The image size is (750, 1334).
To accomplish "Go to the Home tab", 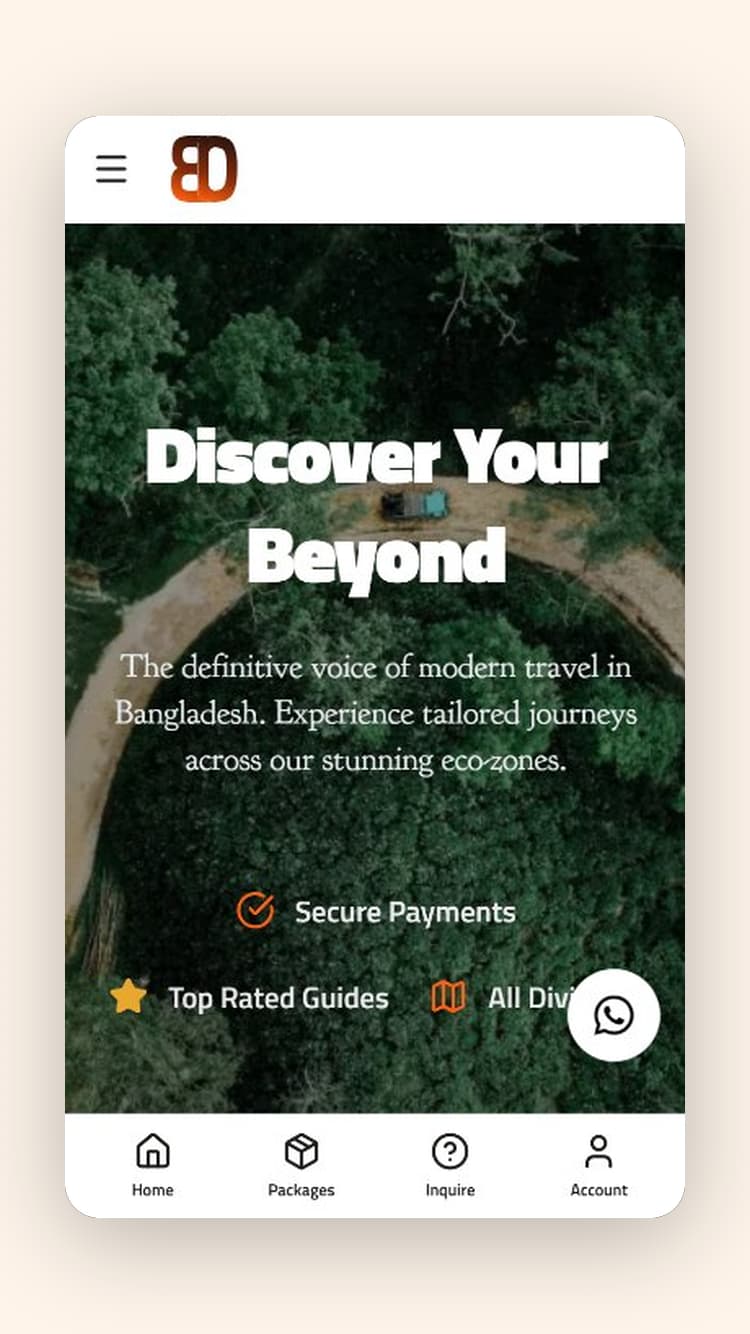I will [152, 1165].
